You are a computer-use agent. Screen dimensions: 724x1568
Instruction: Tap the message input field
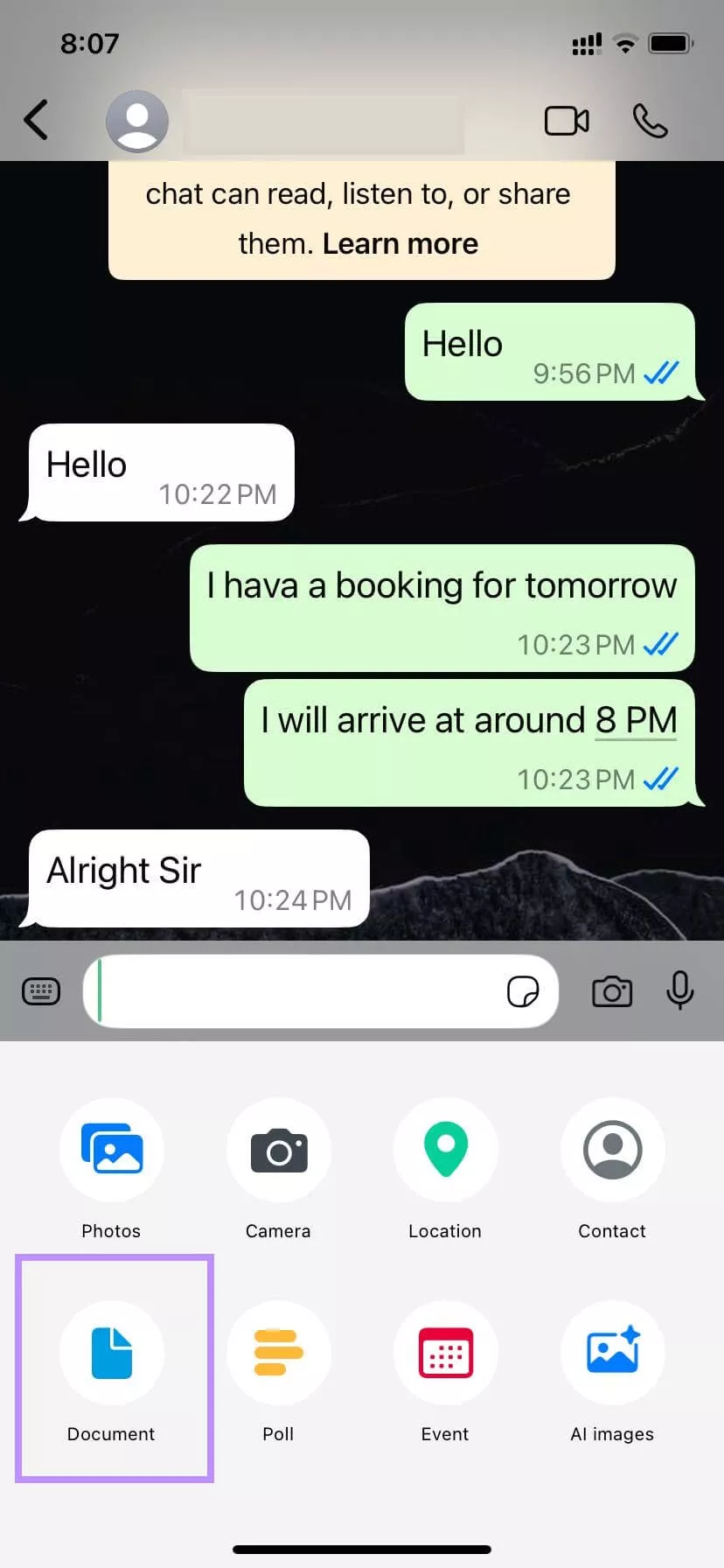pyautogui.click(x=306, y=990)
